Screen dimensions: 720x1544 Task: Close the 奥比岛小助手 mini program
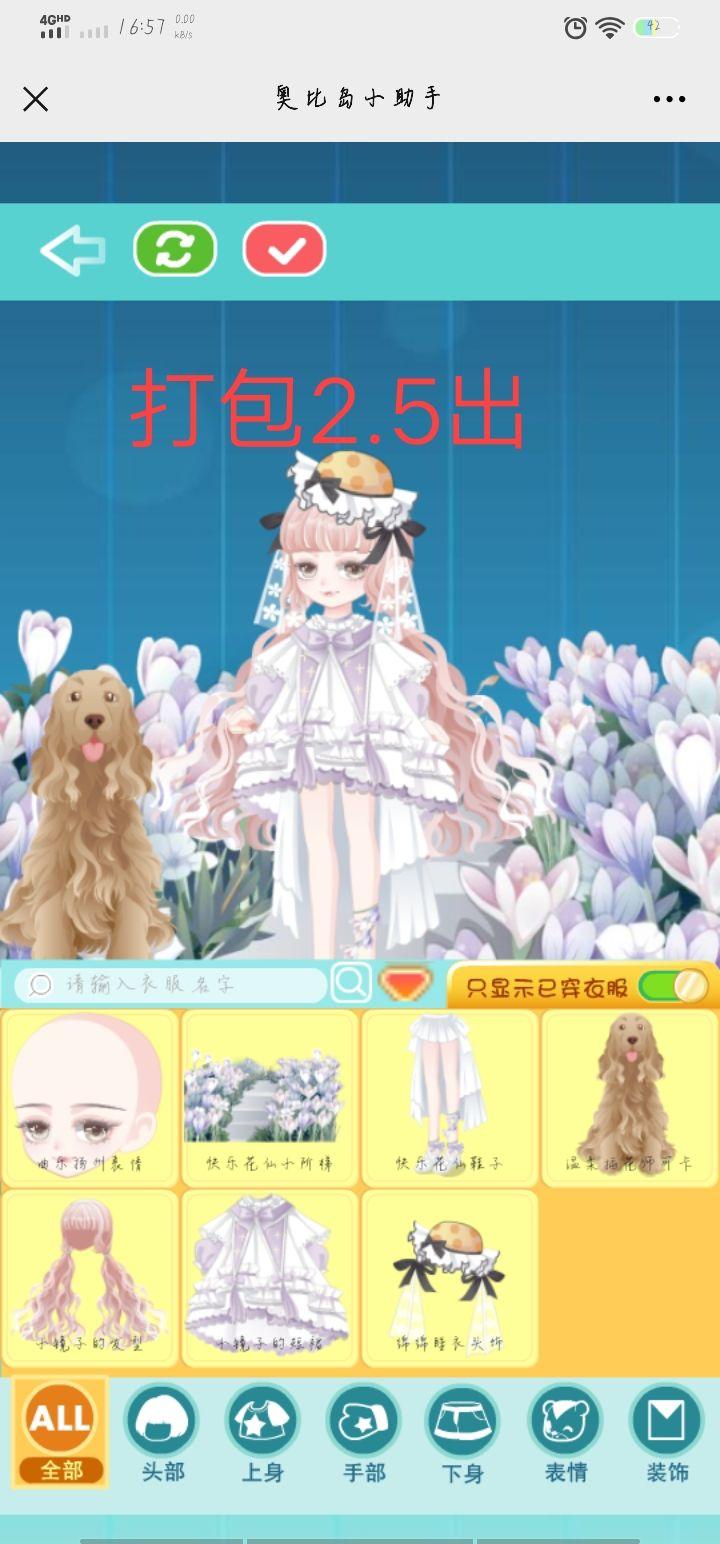tap(36, 99)
